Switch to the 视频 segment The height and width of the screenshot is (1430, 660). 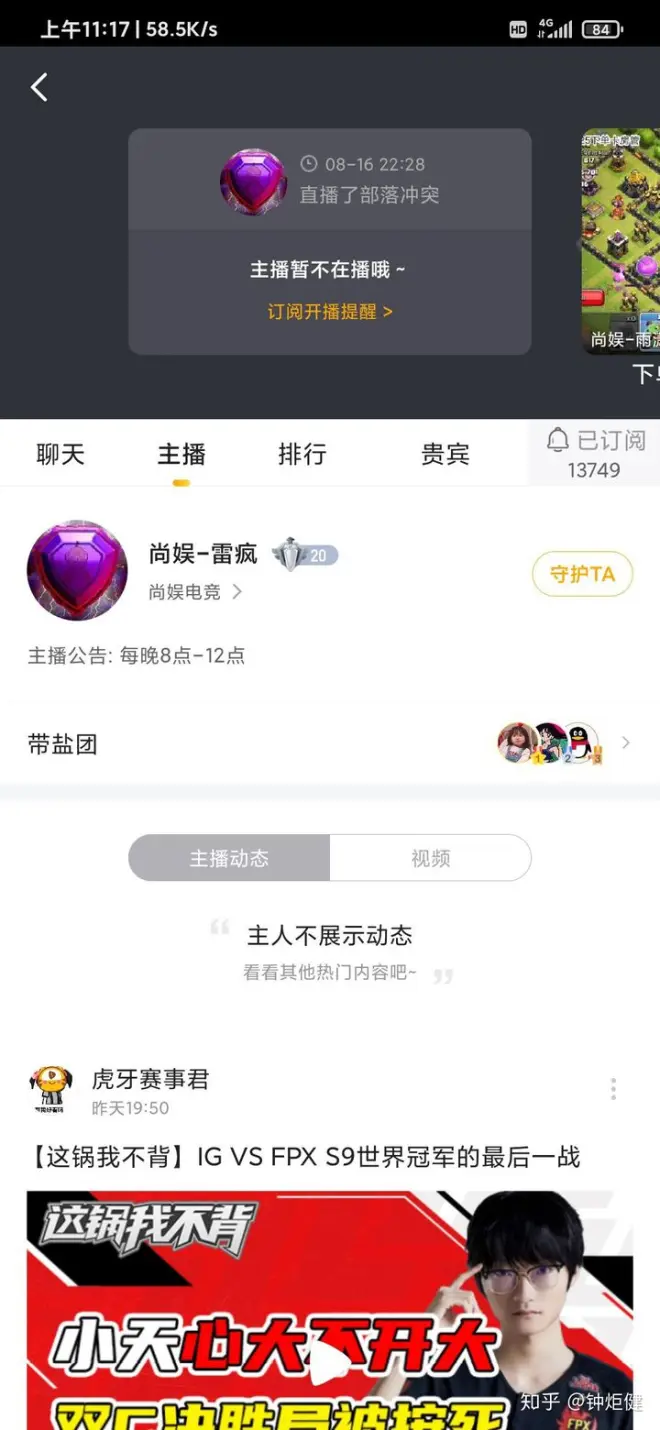430,858
